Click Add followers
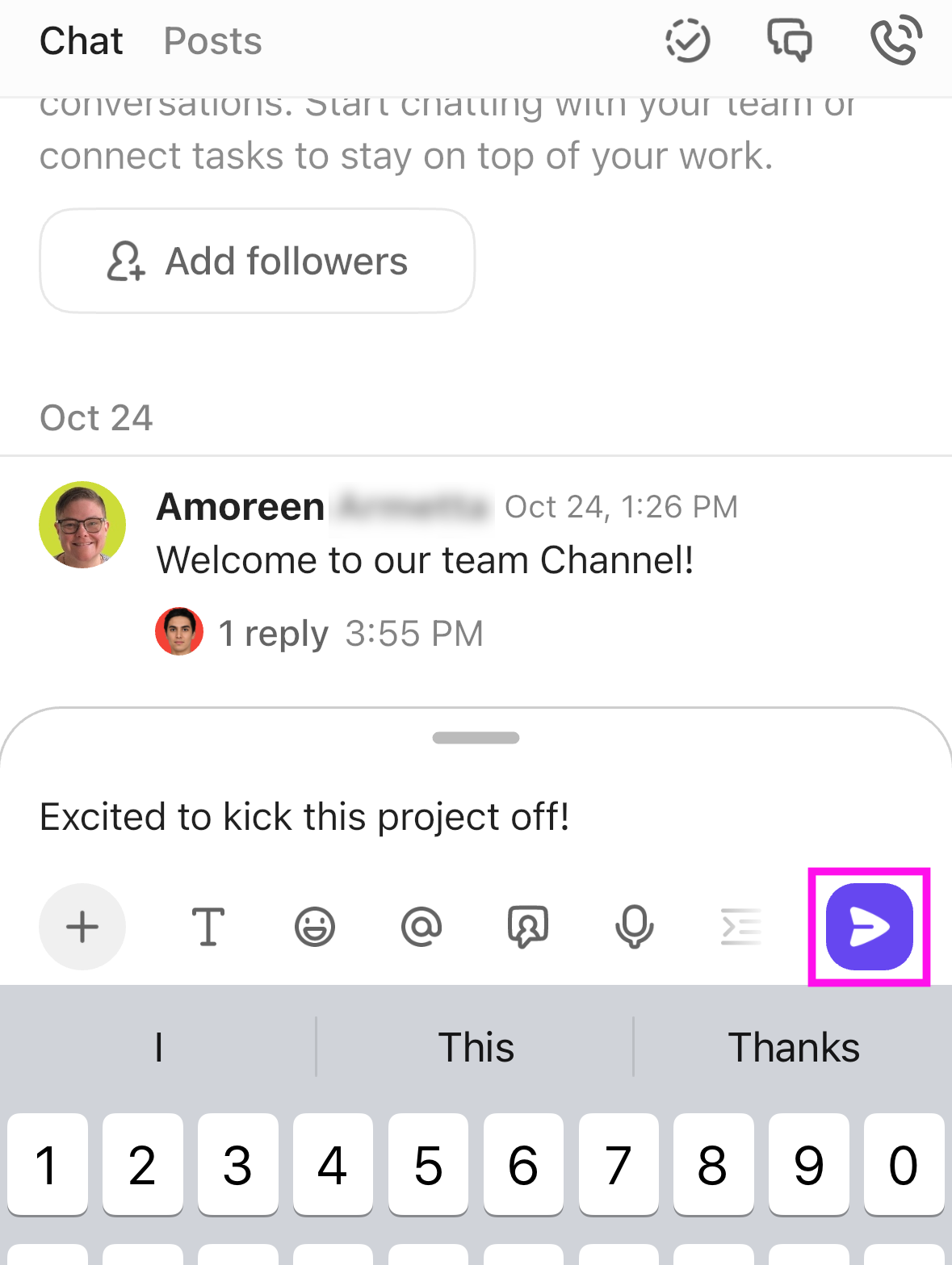952x1265 pixels. coord(257,260)
